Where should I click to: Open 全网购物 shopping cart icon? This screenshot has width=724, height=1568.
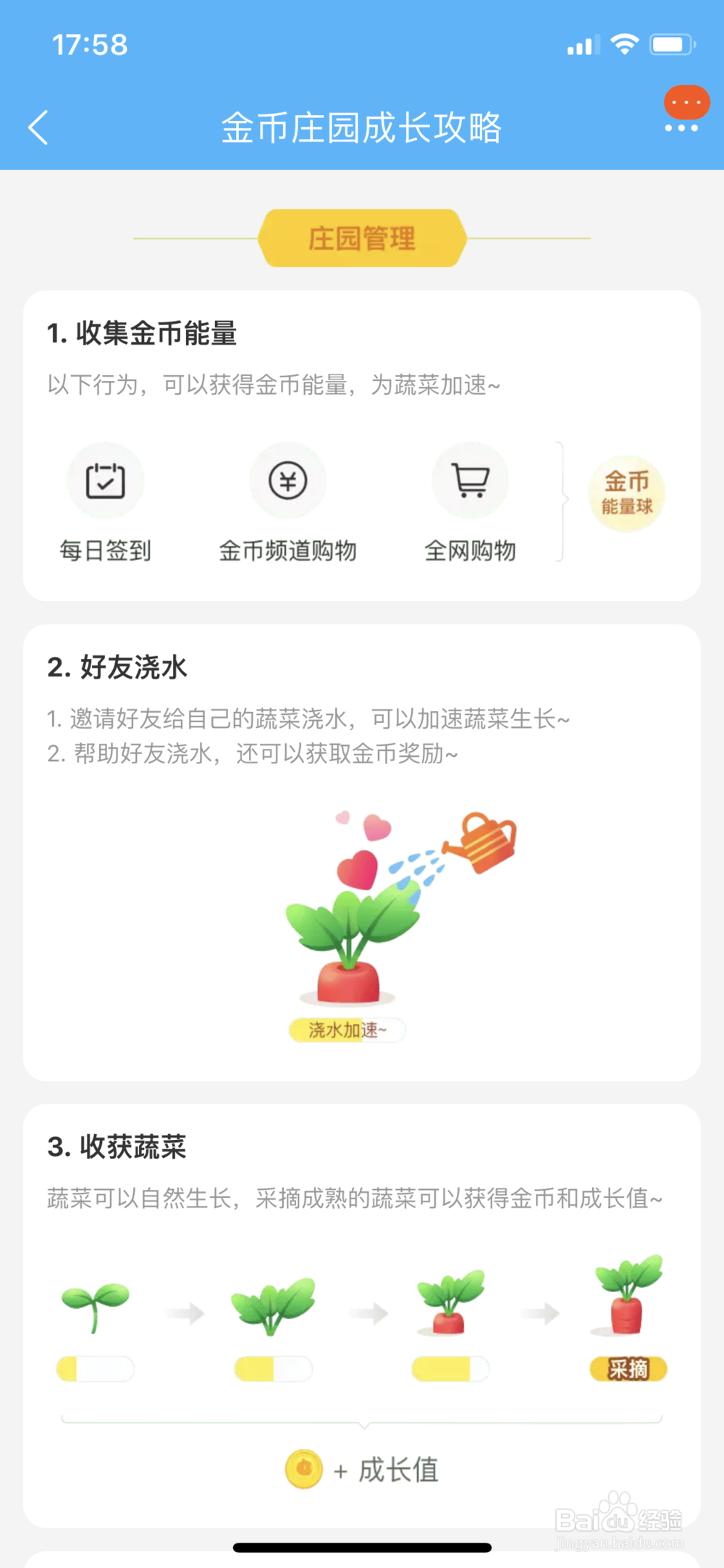point(470,480)
